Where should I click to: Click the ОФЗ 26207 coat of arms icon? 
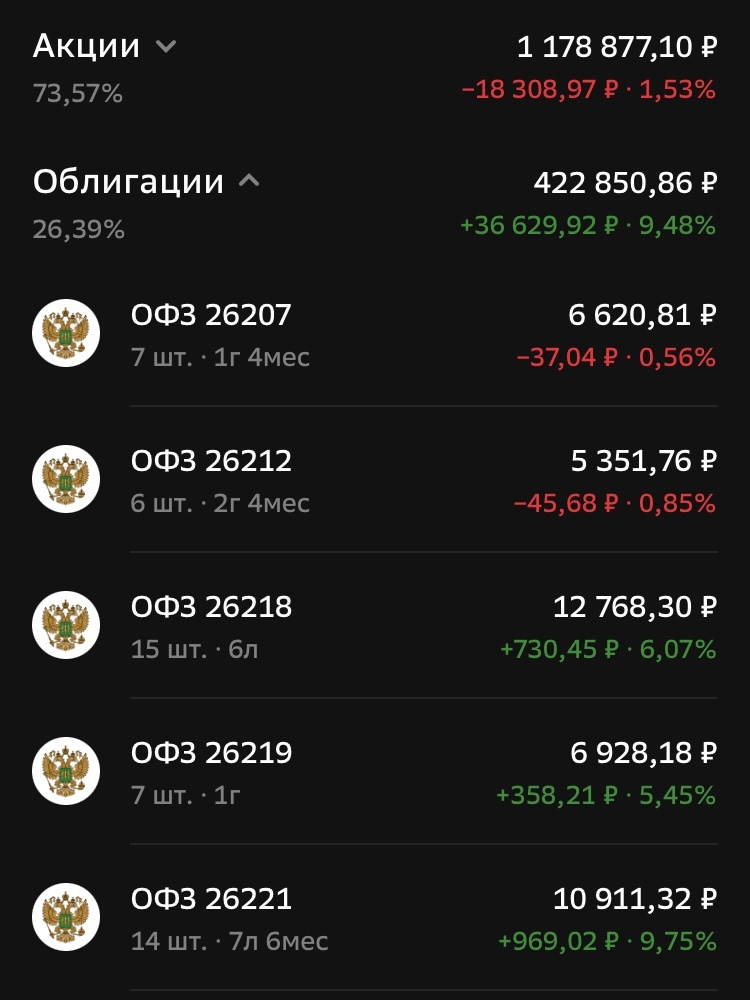coord(65,333)
